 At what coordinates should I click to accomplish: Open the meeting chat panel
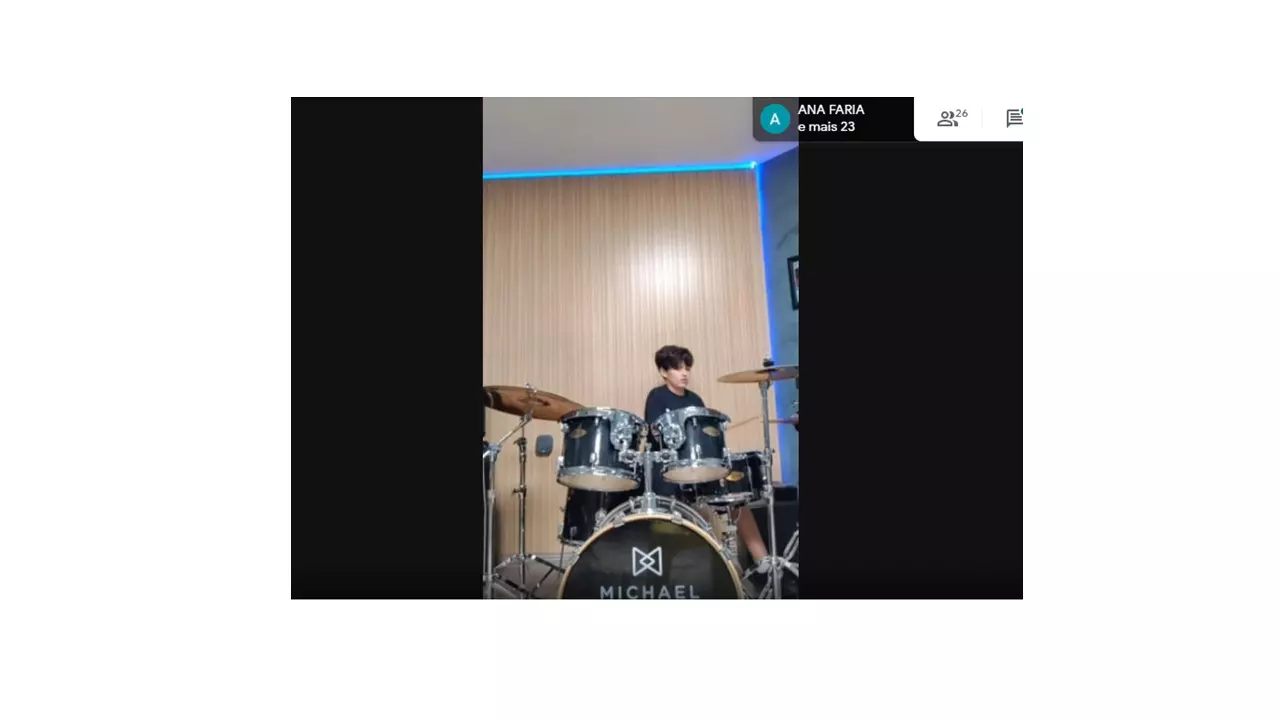tap(1014, 119)
